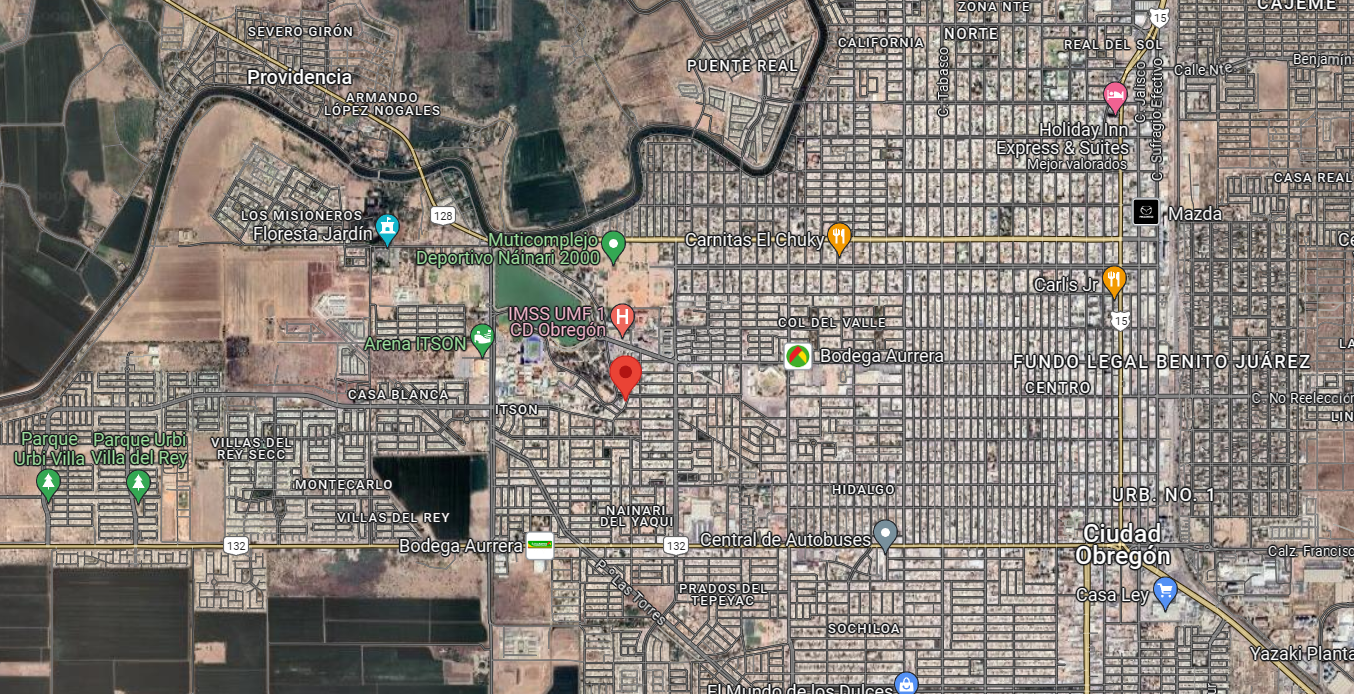Open El Mundo de los Dulces marker

coord(906,684)
